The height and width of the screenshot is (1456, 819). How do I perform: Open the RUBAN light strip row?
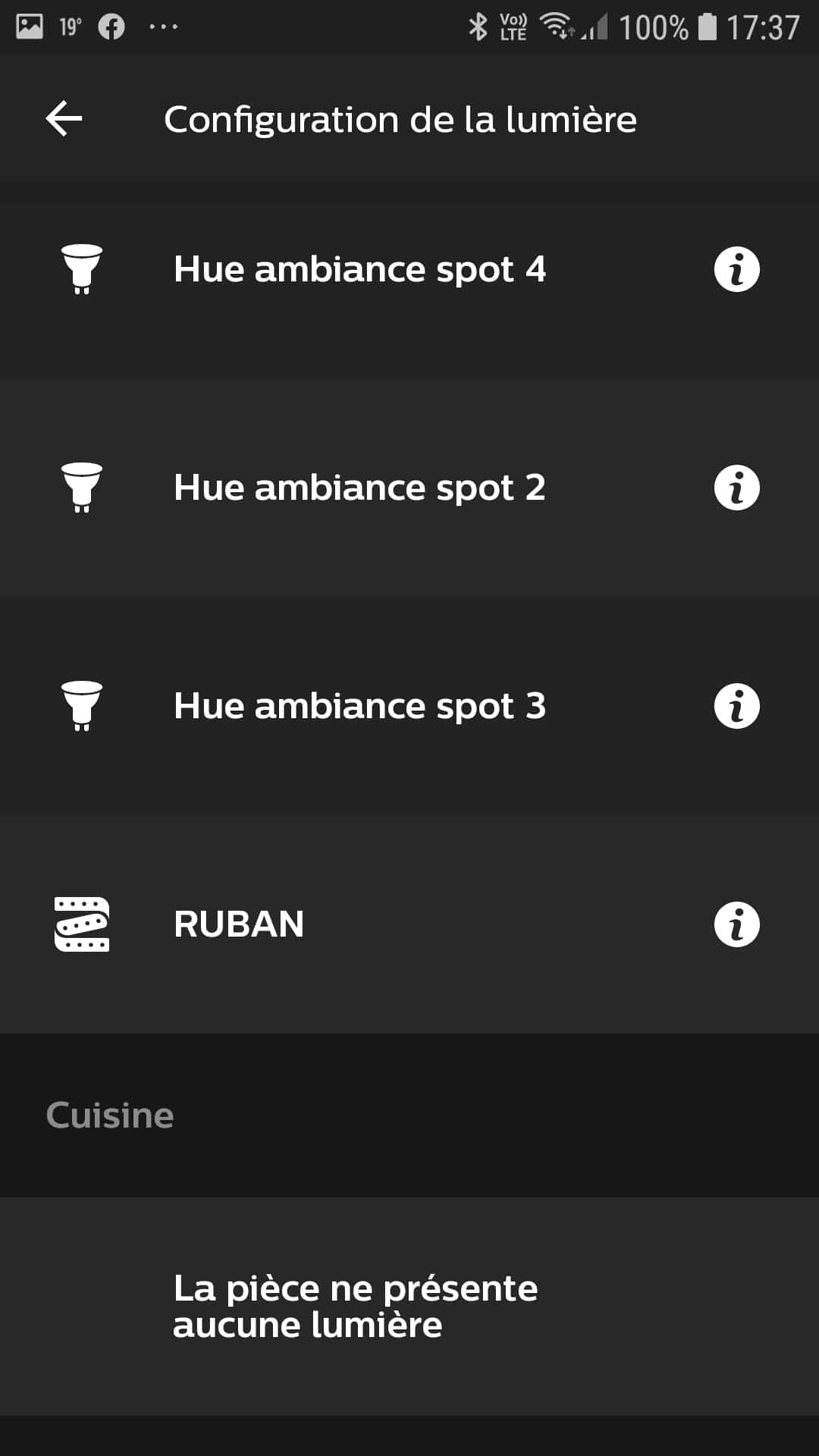(409, 924)
